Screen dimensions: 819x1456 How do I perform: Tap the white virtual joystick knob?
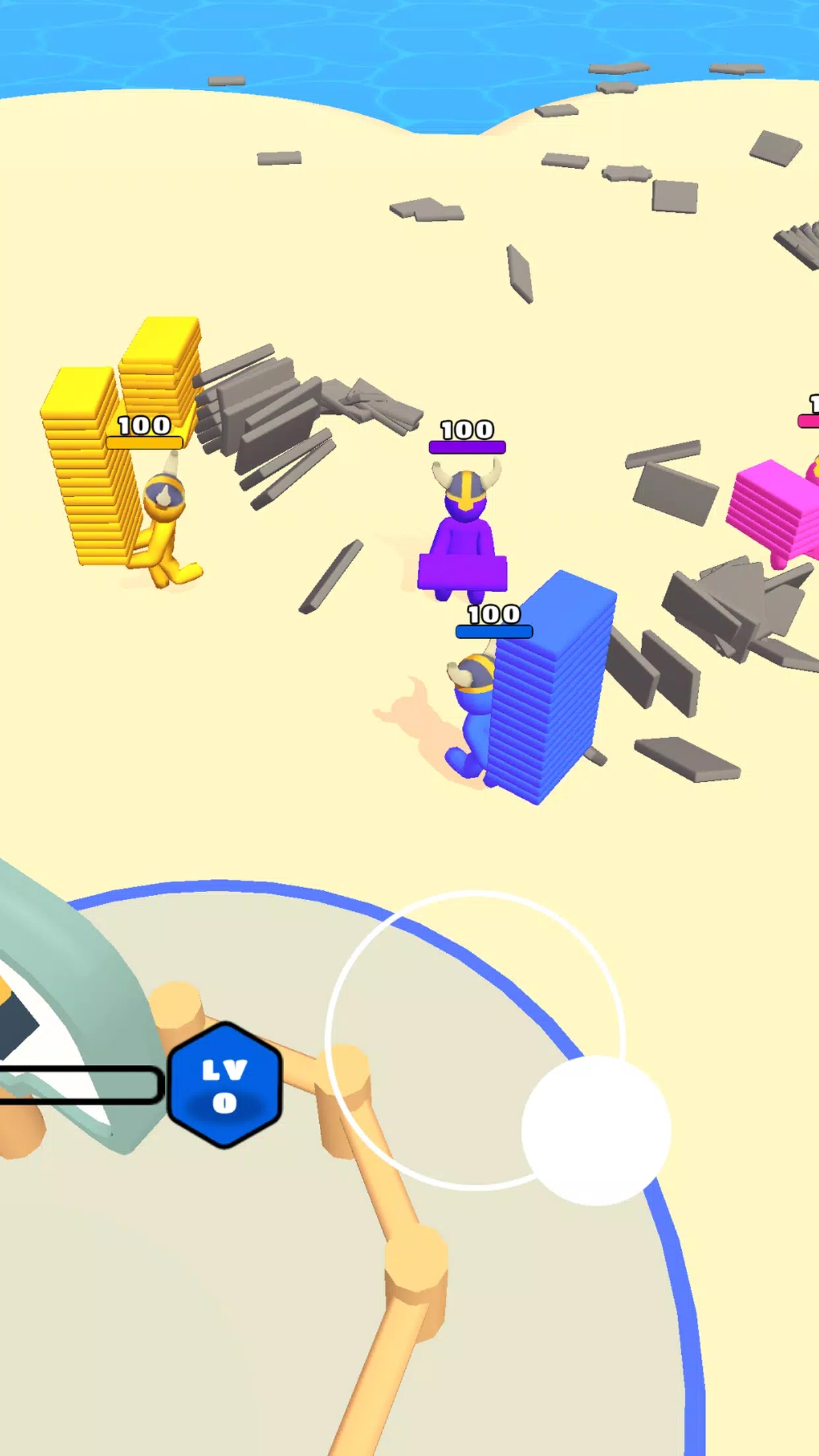596,1130
